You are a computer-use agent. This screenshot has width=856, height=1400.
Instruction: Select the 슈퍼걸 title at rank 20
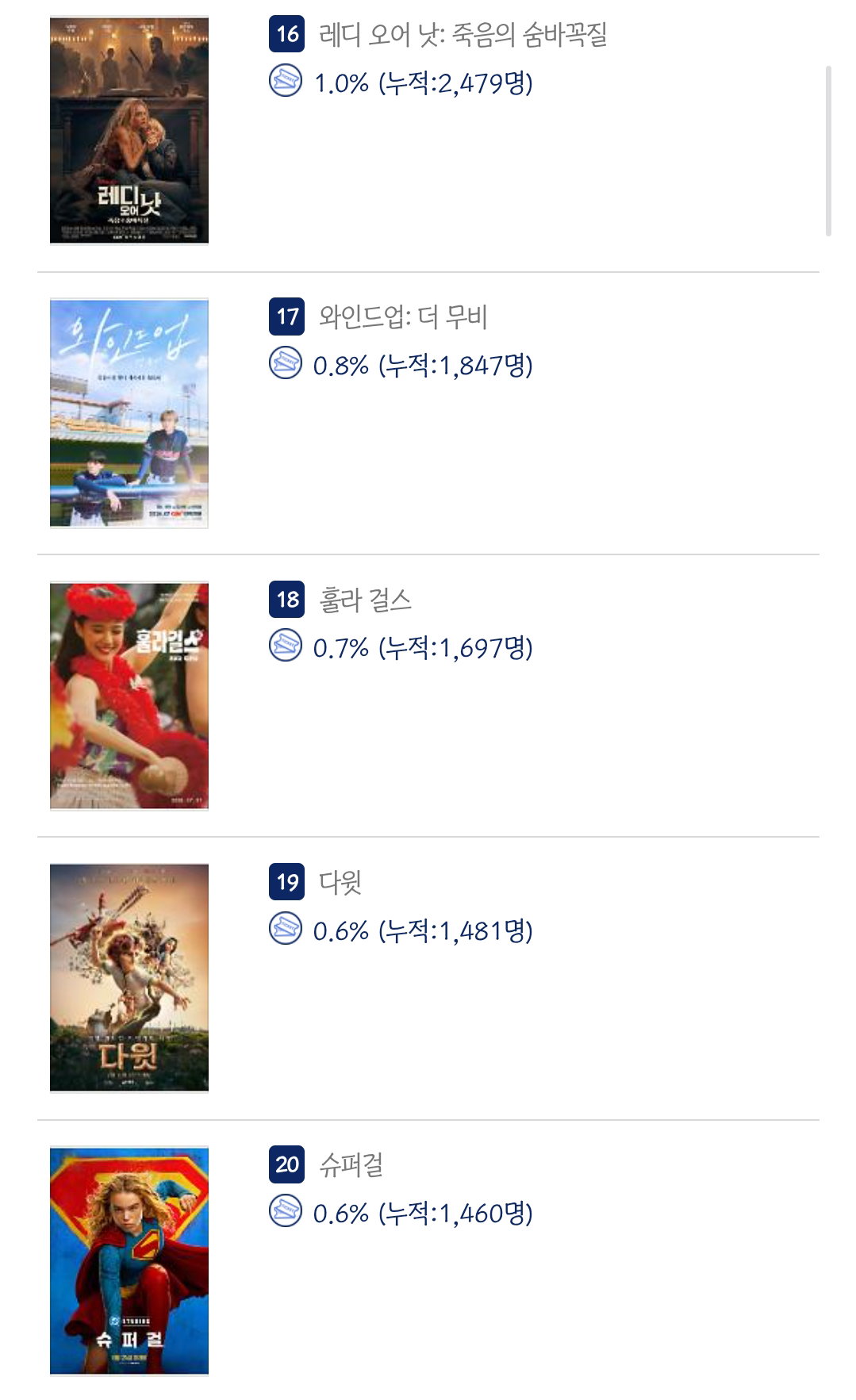pyautogui.click(x=351, y=1165)
